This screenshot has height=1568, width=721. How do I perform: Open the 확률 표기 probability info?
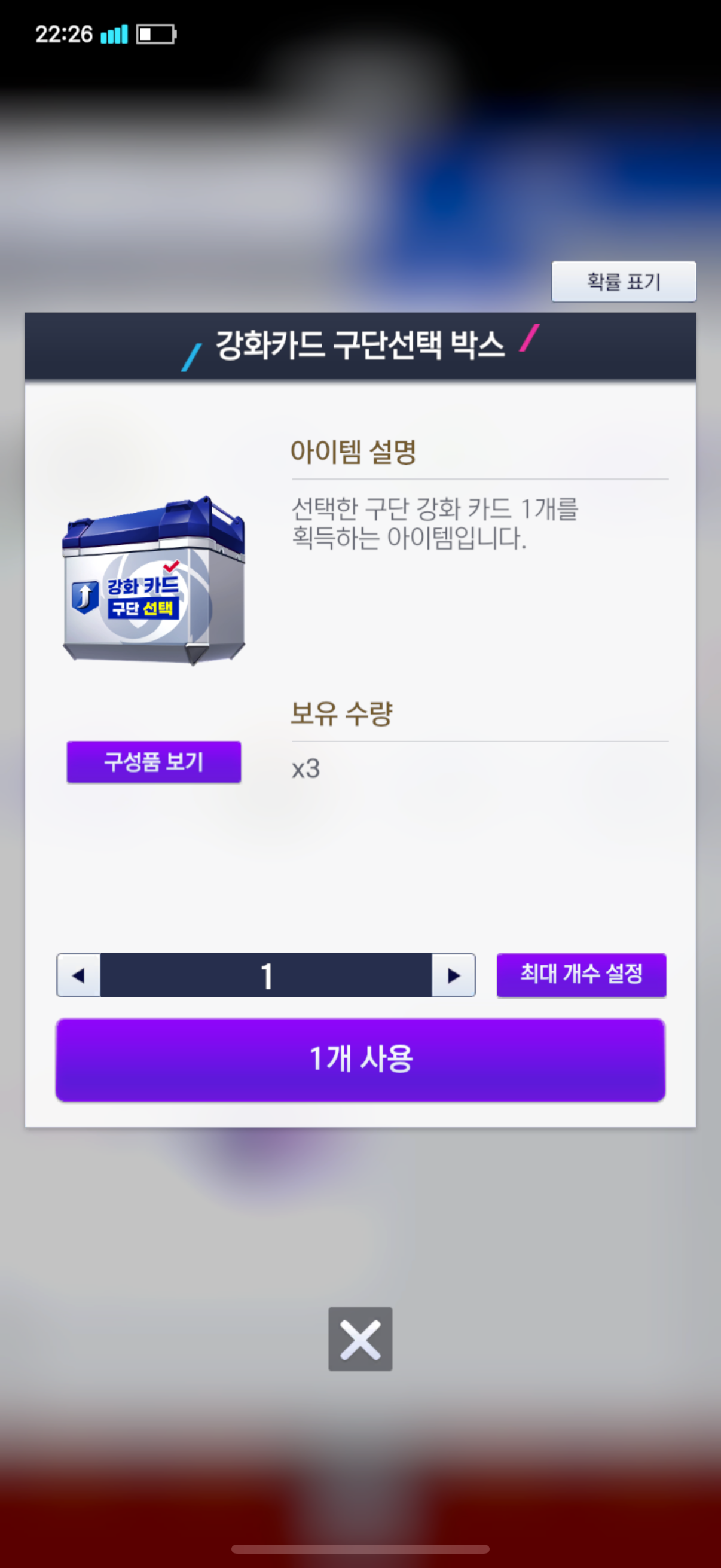(x=623, y=281)
